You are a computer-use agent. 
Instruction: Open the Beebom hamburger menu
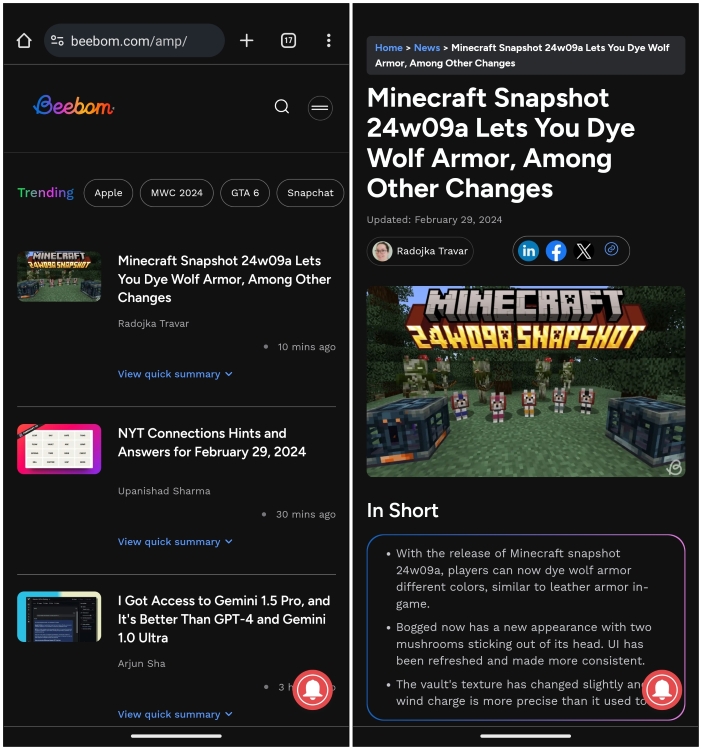pos(320,107)
